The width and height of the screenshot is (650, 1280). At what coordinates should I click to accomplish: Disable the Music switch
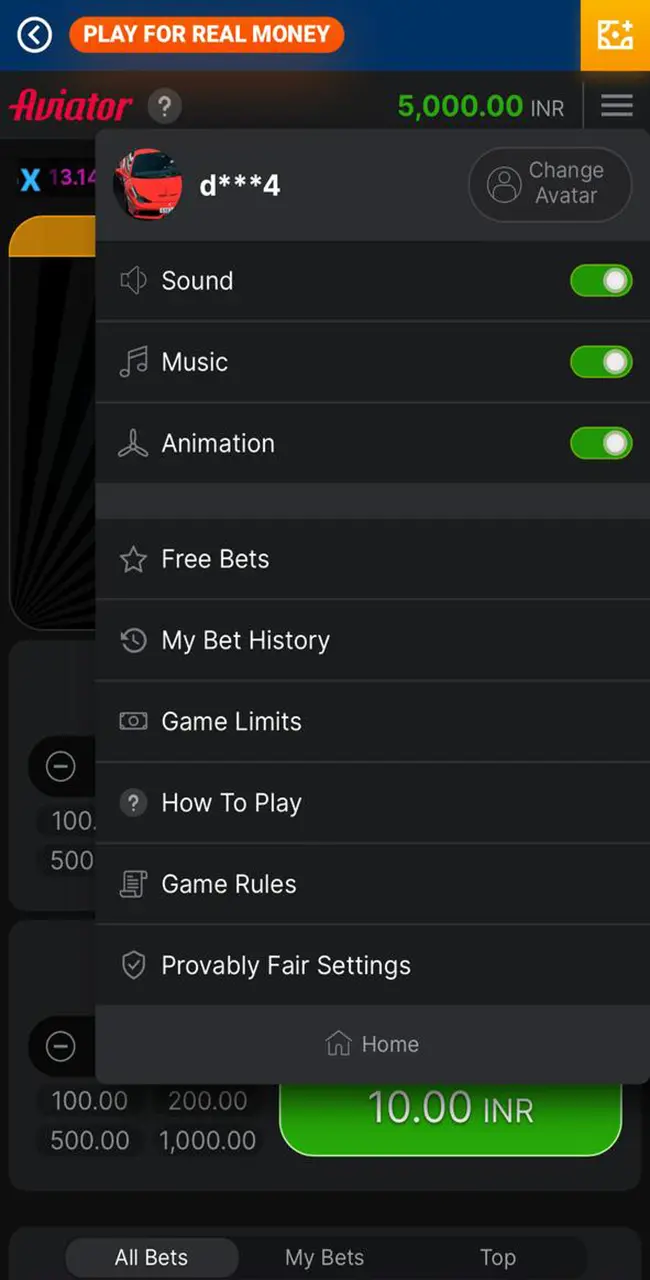click(x=601, y=362)
